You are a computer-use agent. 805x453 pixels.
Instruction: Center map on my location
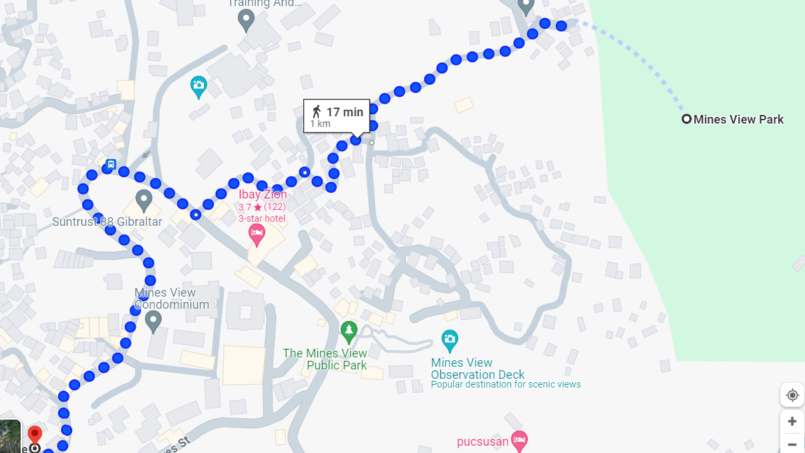click(x=792, y=395)
